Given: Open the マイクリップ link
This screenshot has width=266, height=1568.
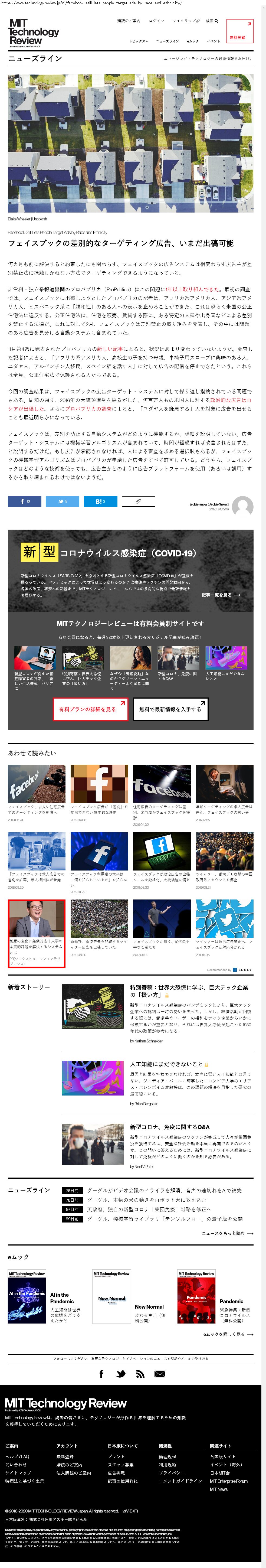Looking at the screenshot, I should click(186, 21).
